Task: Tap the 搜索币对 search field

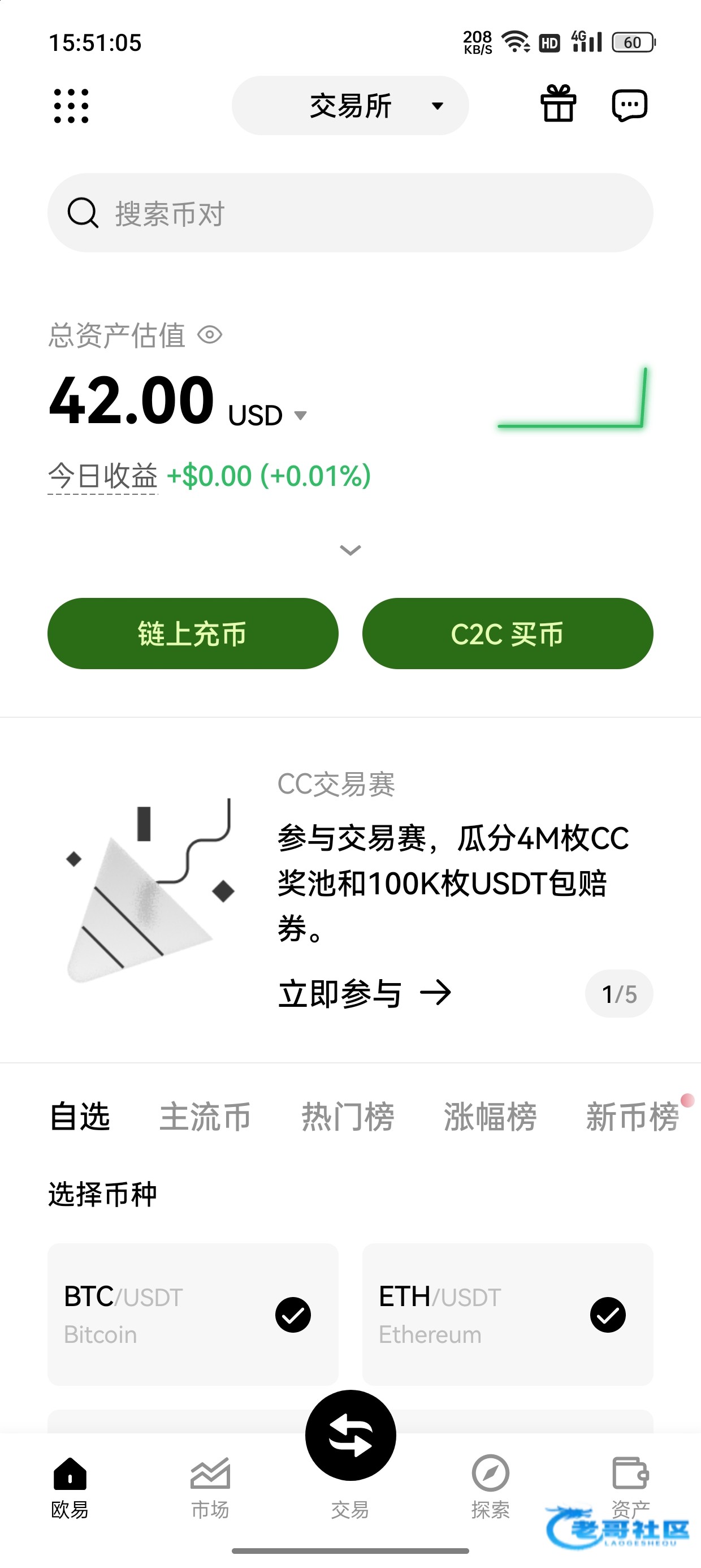Action: [350, 213]
